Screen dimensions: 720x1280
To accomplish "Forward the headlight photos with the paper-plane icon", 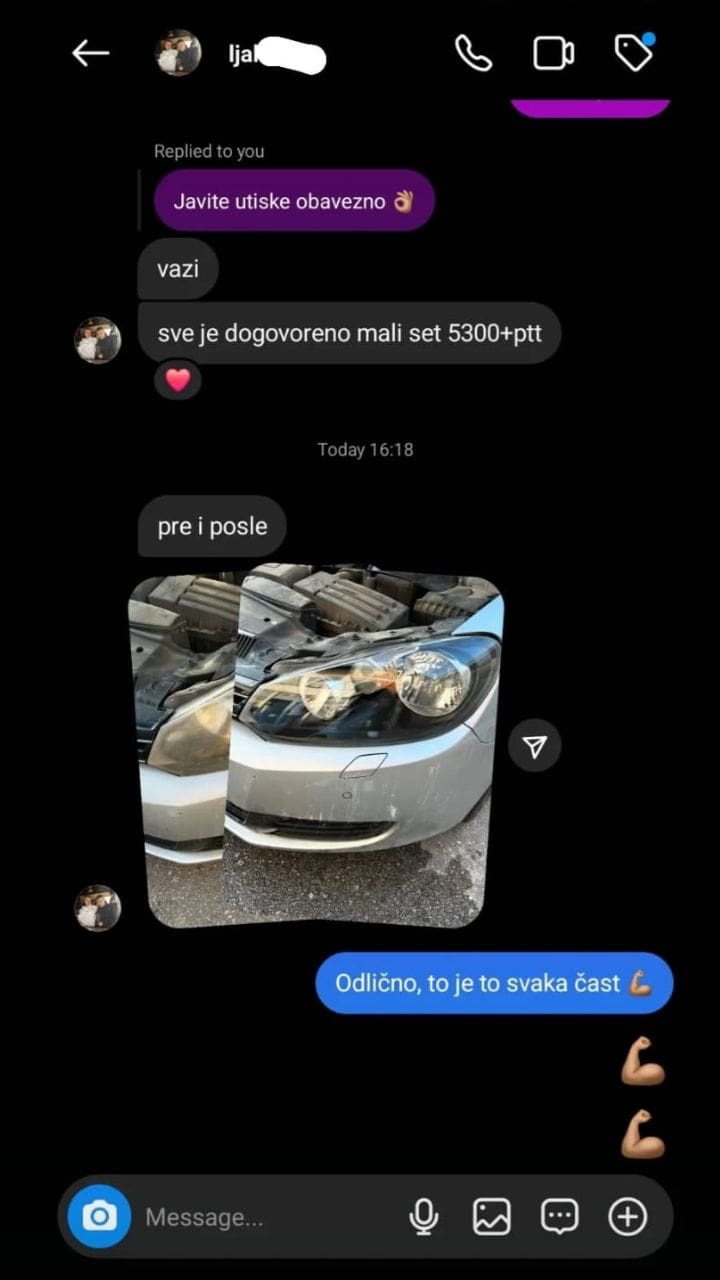I will tap(534, 746).
